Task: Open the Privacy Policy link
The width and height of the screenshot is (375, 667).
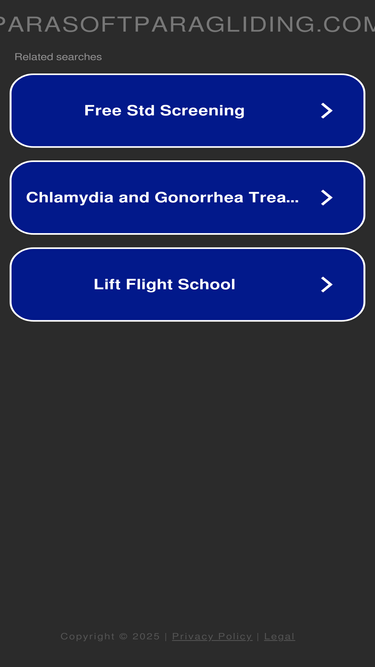Action: [212, 636]
